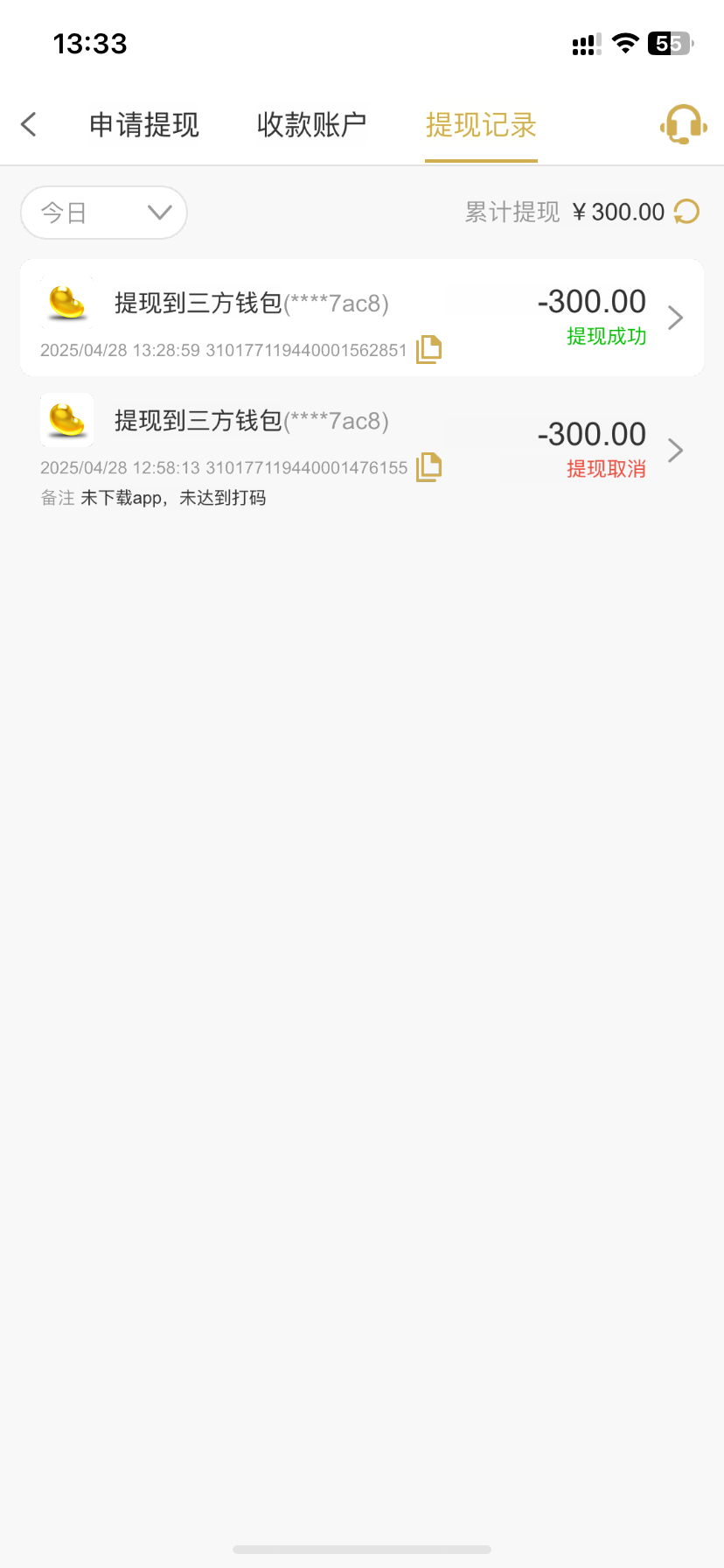Switch to the 收款账户 tab

click(x=312, y=125)
